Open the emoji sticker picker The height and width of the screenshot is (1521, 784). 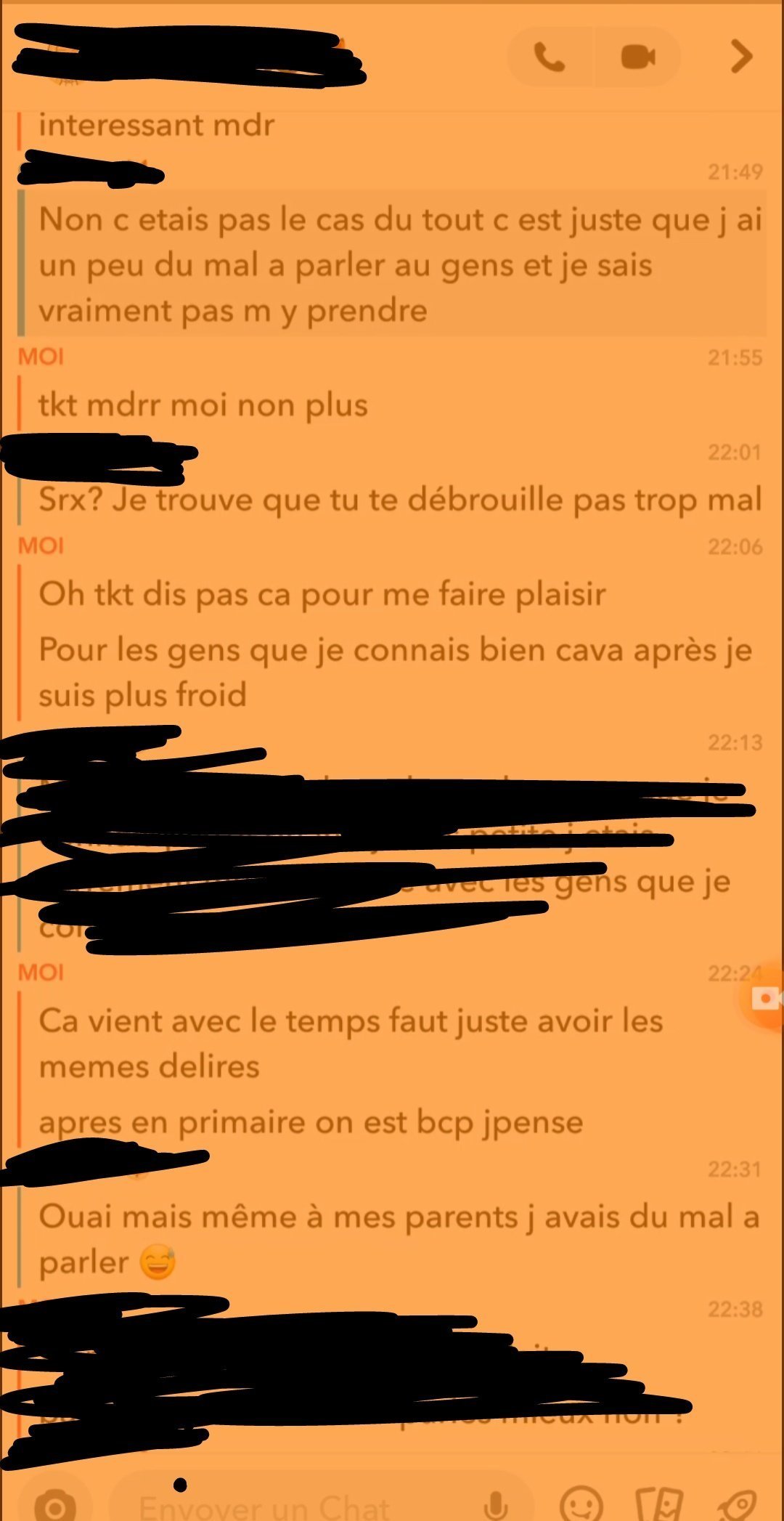pyautogui.click(x=581, y=1504)
